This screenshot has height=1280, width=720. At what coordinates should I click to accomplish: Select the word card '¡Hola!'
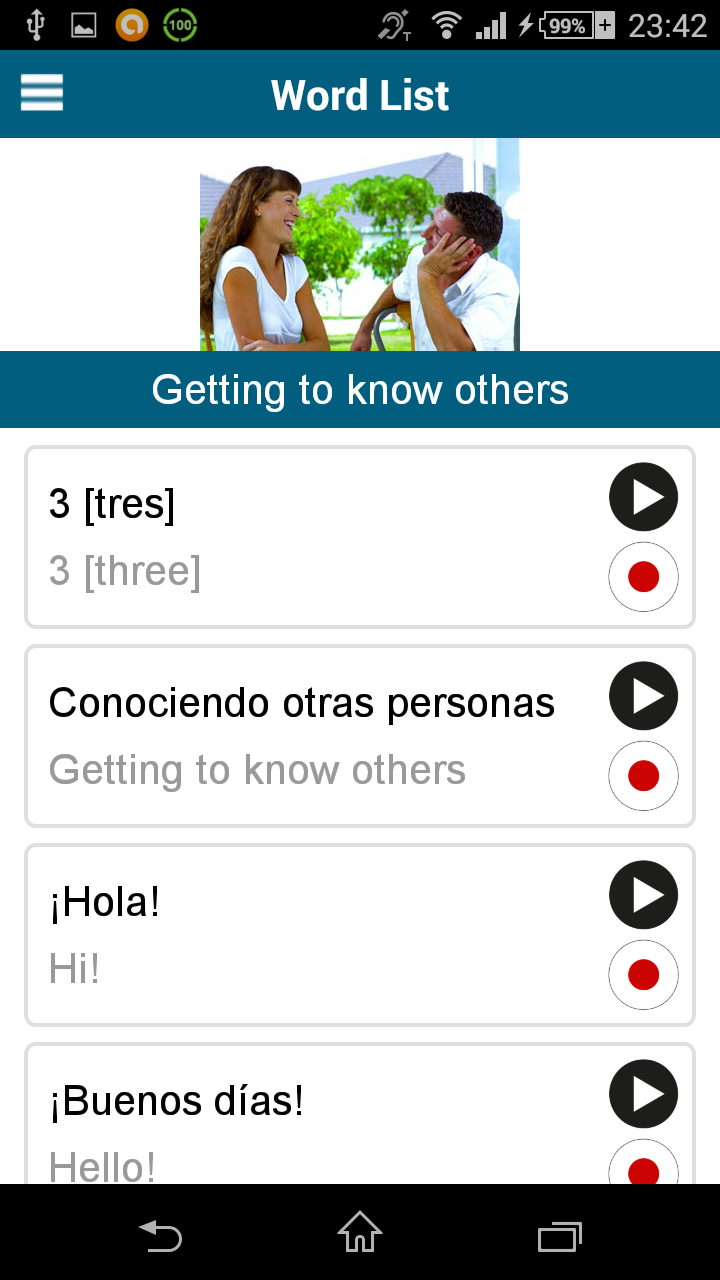[300, 934]
